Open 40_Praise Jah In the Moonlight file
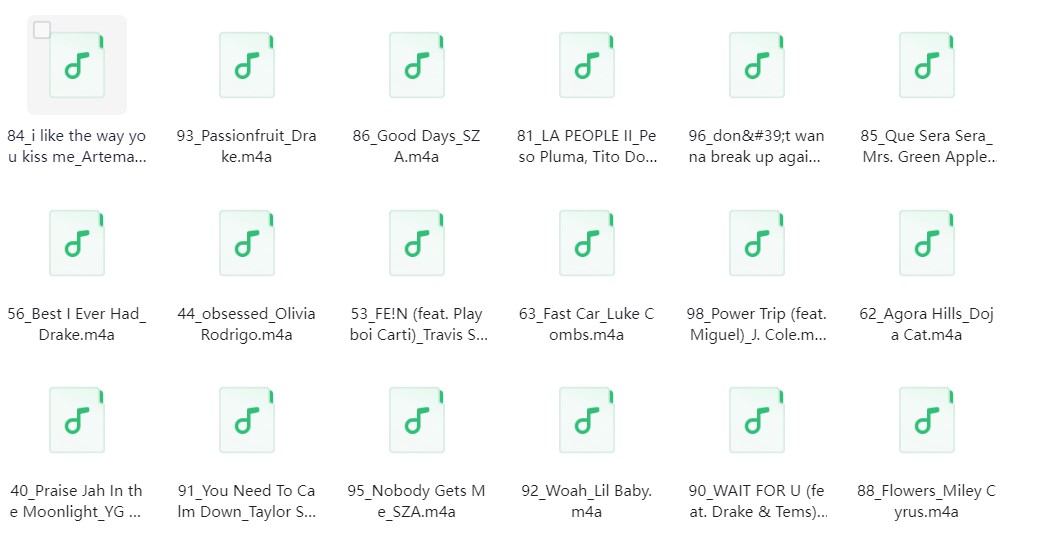This screenshot has height=548, width=1056. (77, 420)
